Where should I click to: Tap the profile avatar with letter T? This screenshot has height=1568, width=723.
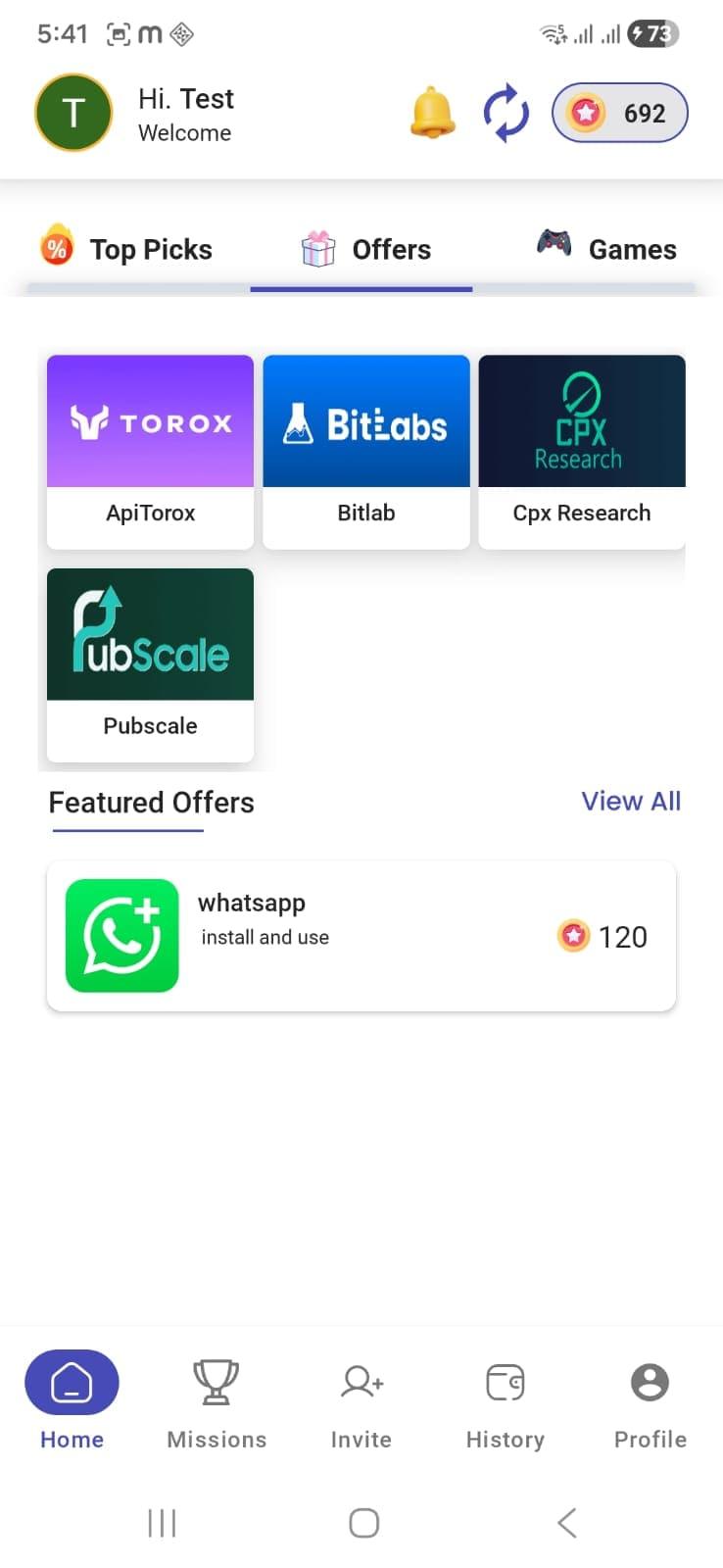pos(73,112)
